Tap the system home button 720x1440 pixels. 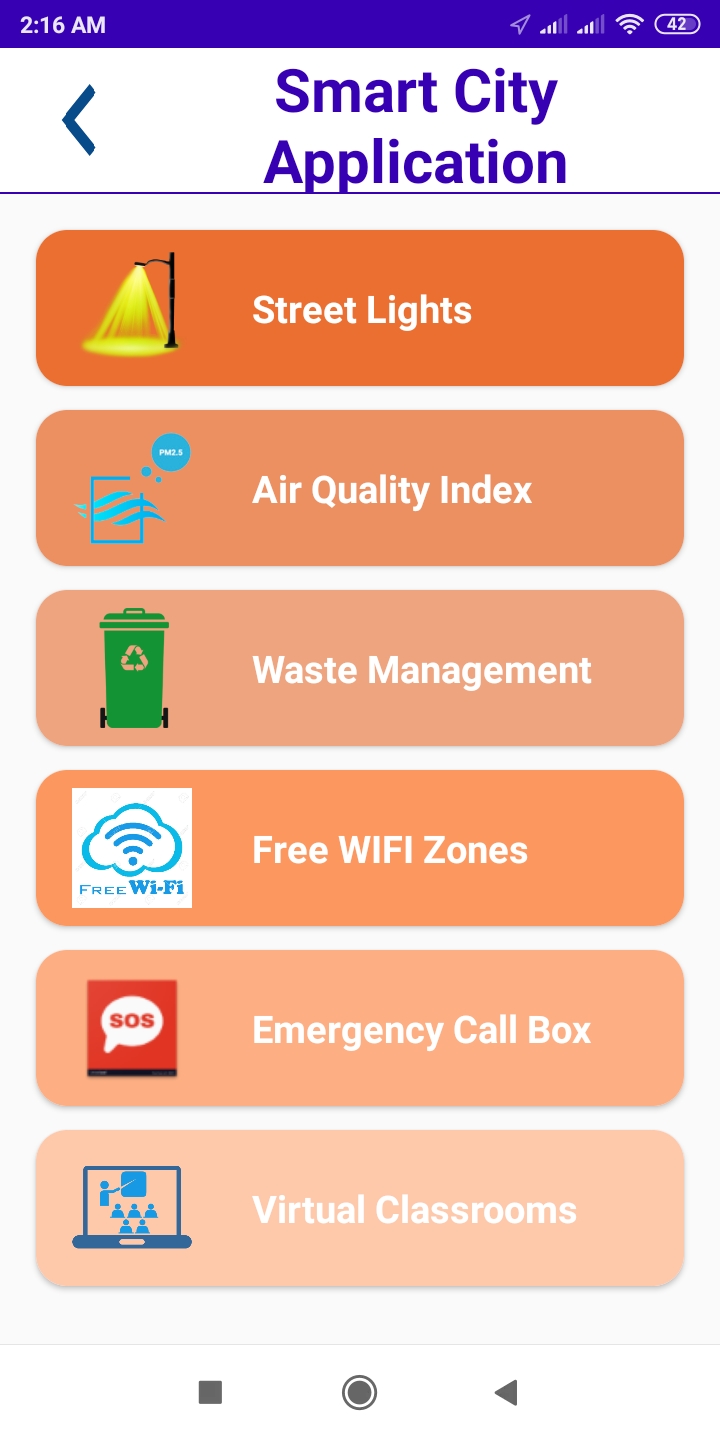(359, 1392)
